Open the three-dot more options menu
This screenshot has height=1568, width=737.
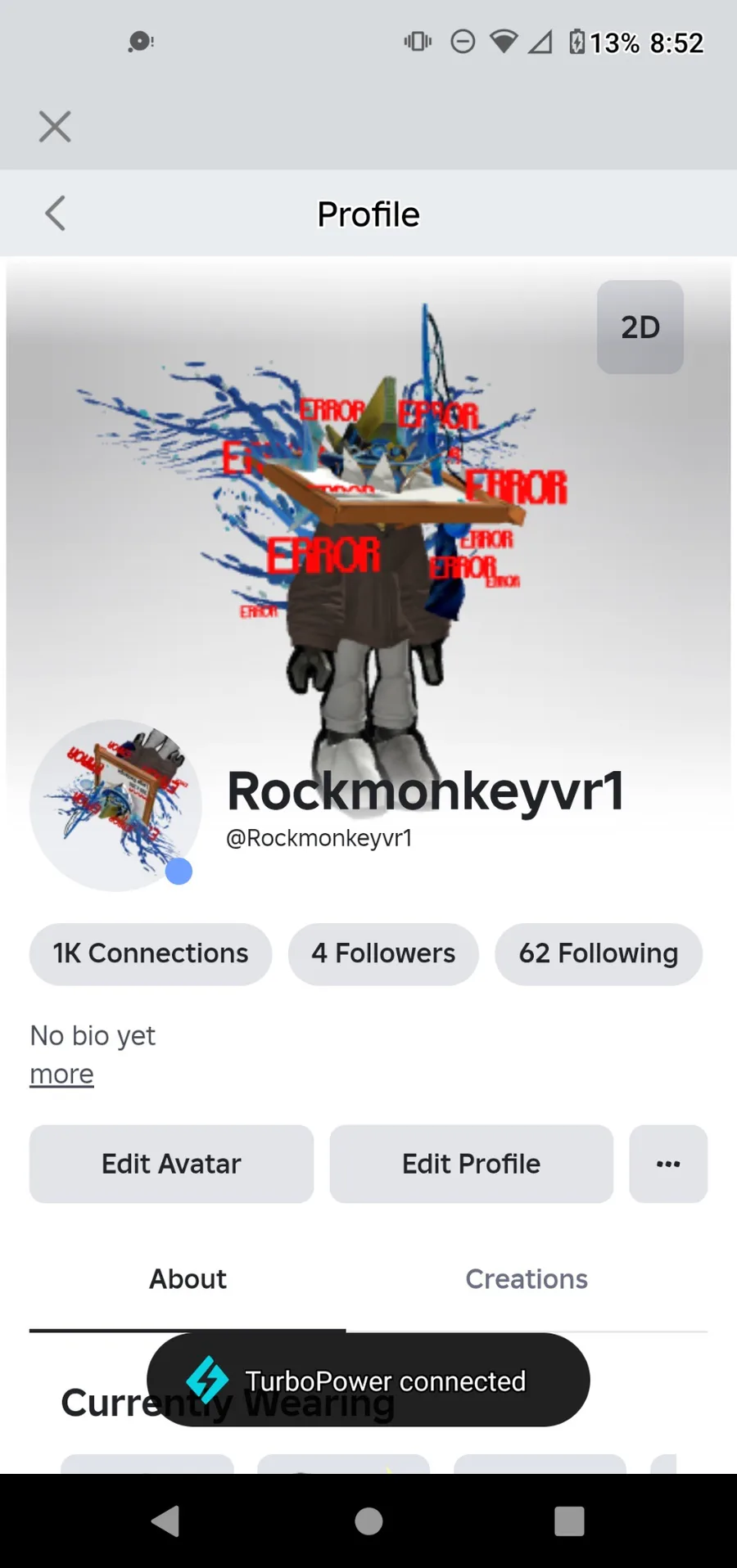pos(668,1164)
